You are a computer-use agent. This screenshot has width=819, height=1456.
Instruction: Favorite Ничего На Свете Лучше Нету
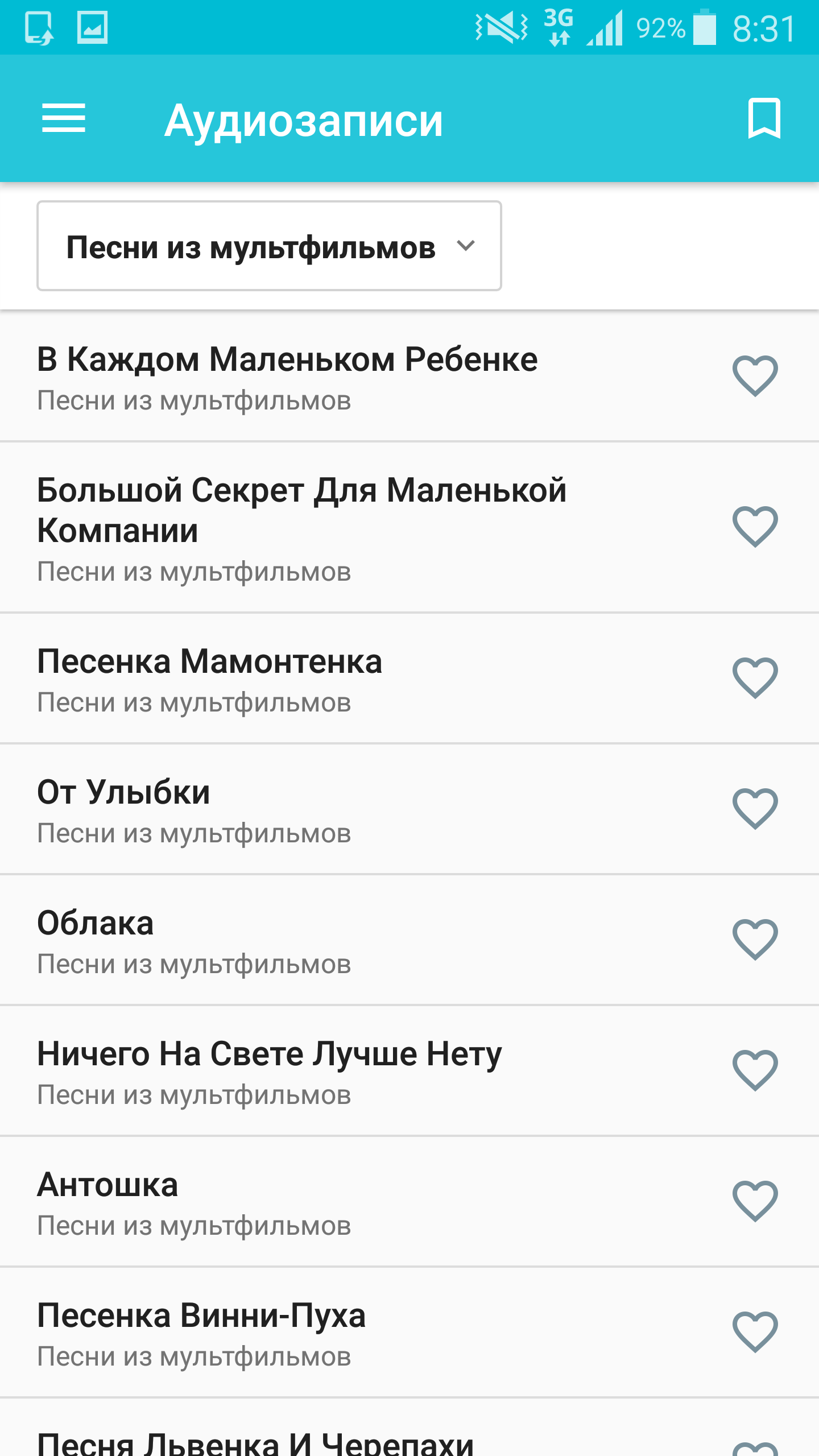pyautogui.click(x=755, y=1070)
